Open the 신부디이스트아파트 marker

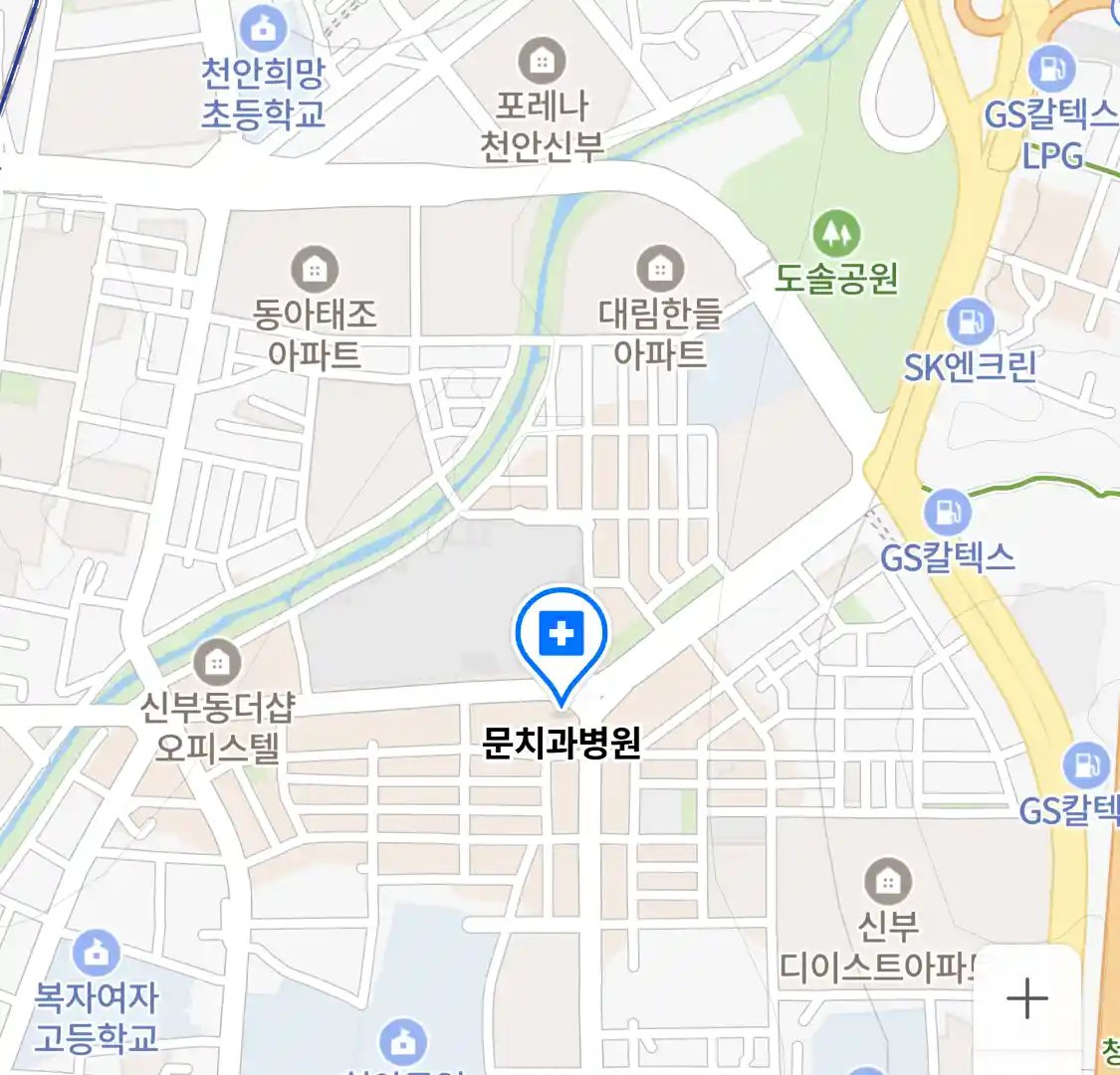coord(887,882)
